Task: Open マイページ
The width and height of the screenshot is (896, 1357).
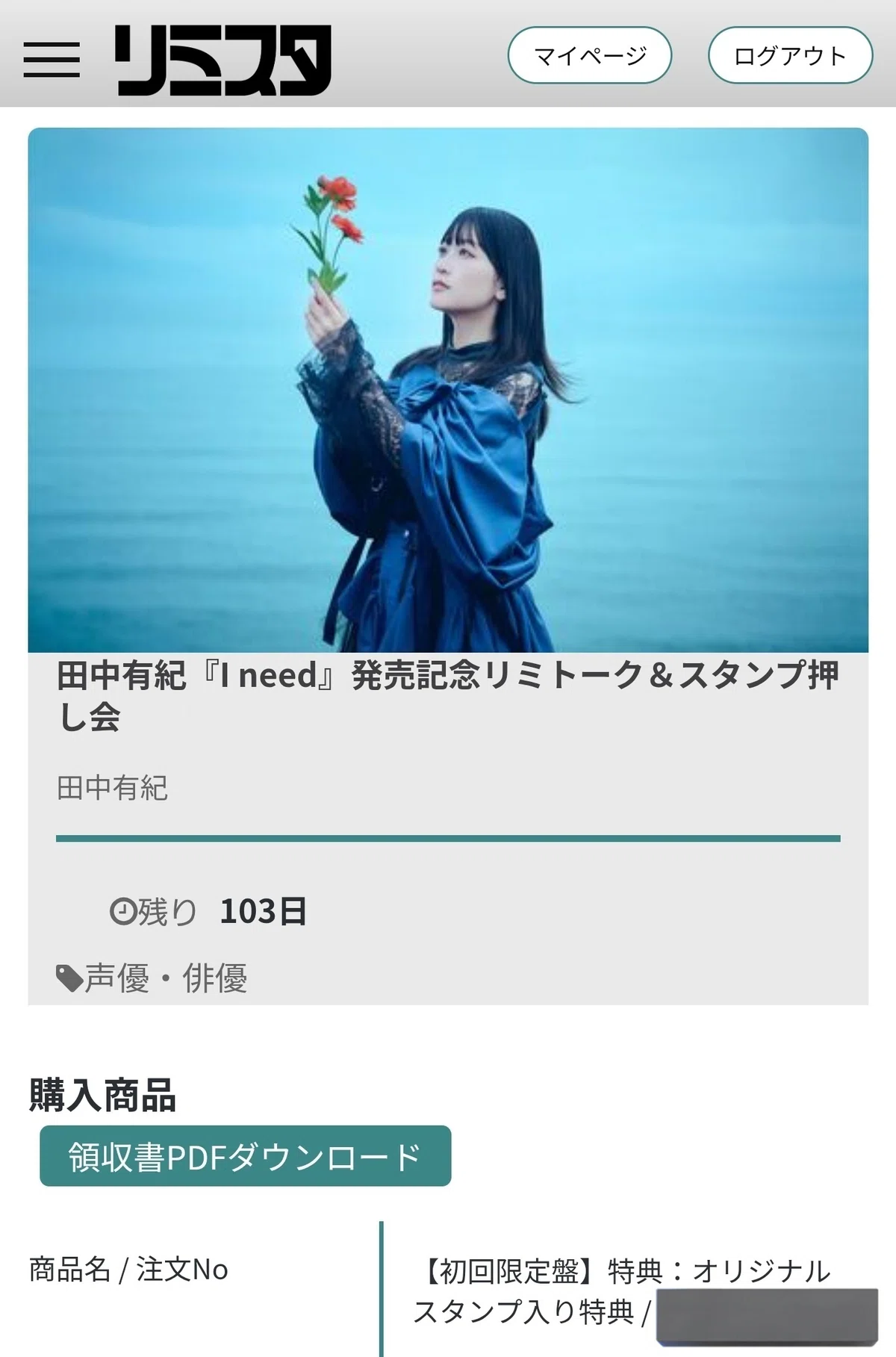Action: click(x=590, y=55)
